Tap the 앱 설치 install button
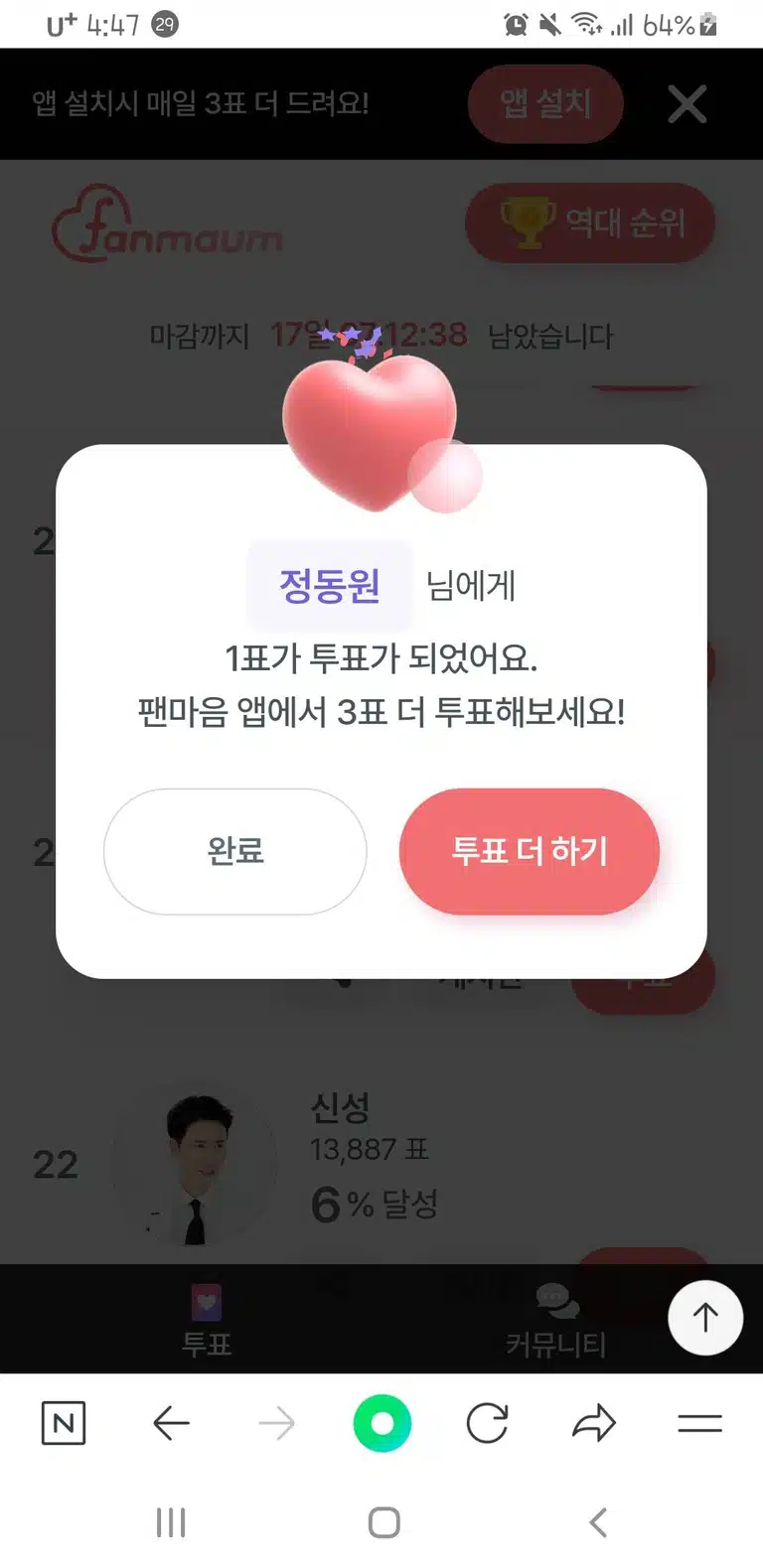763x1568 pixels. pos(545,103)
